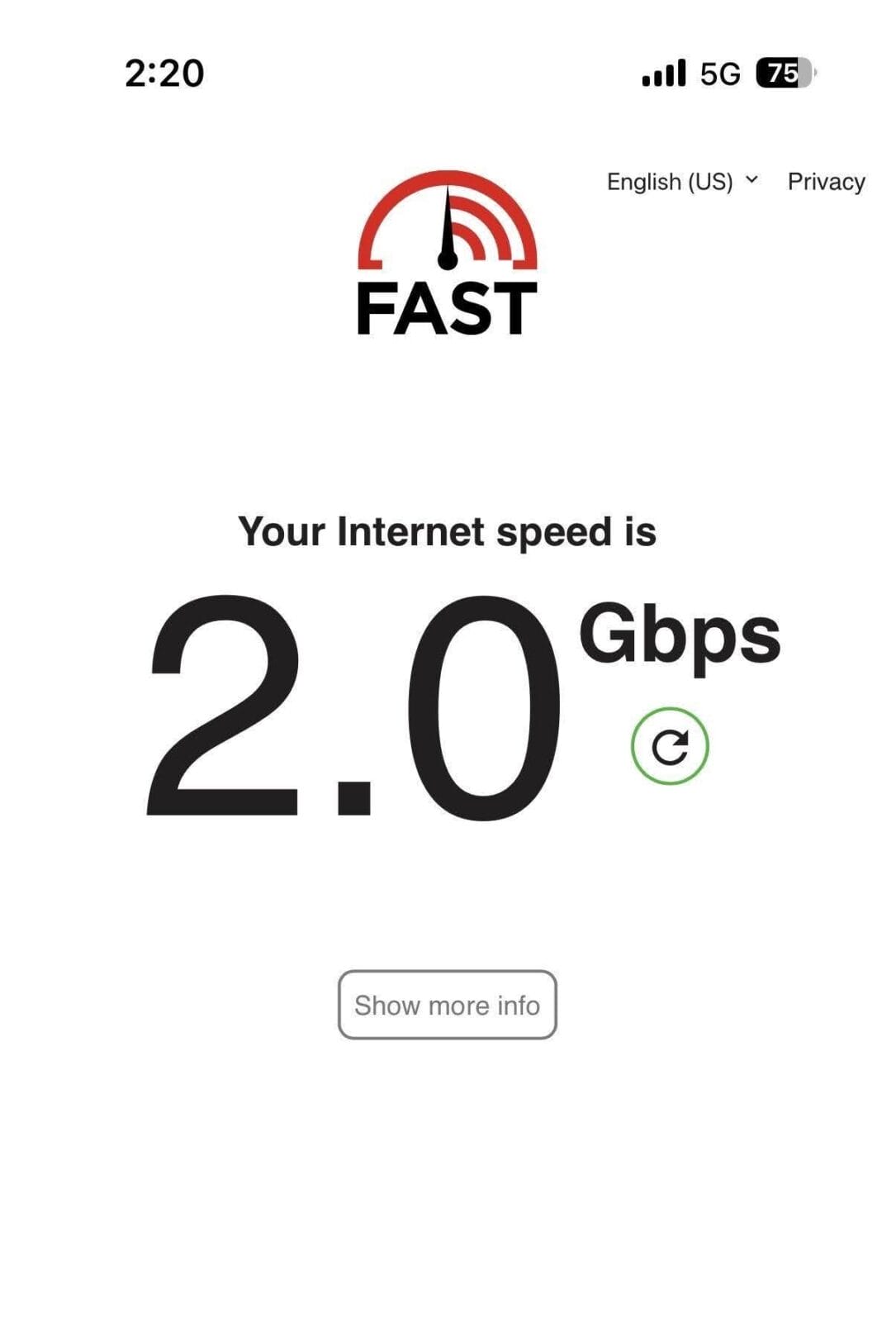Tap Show more info button
The width and height of the screenshot is (896, 1322).
tap(447, 1005)
